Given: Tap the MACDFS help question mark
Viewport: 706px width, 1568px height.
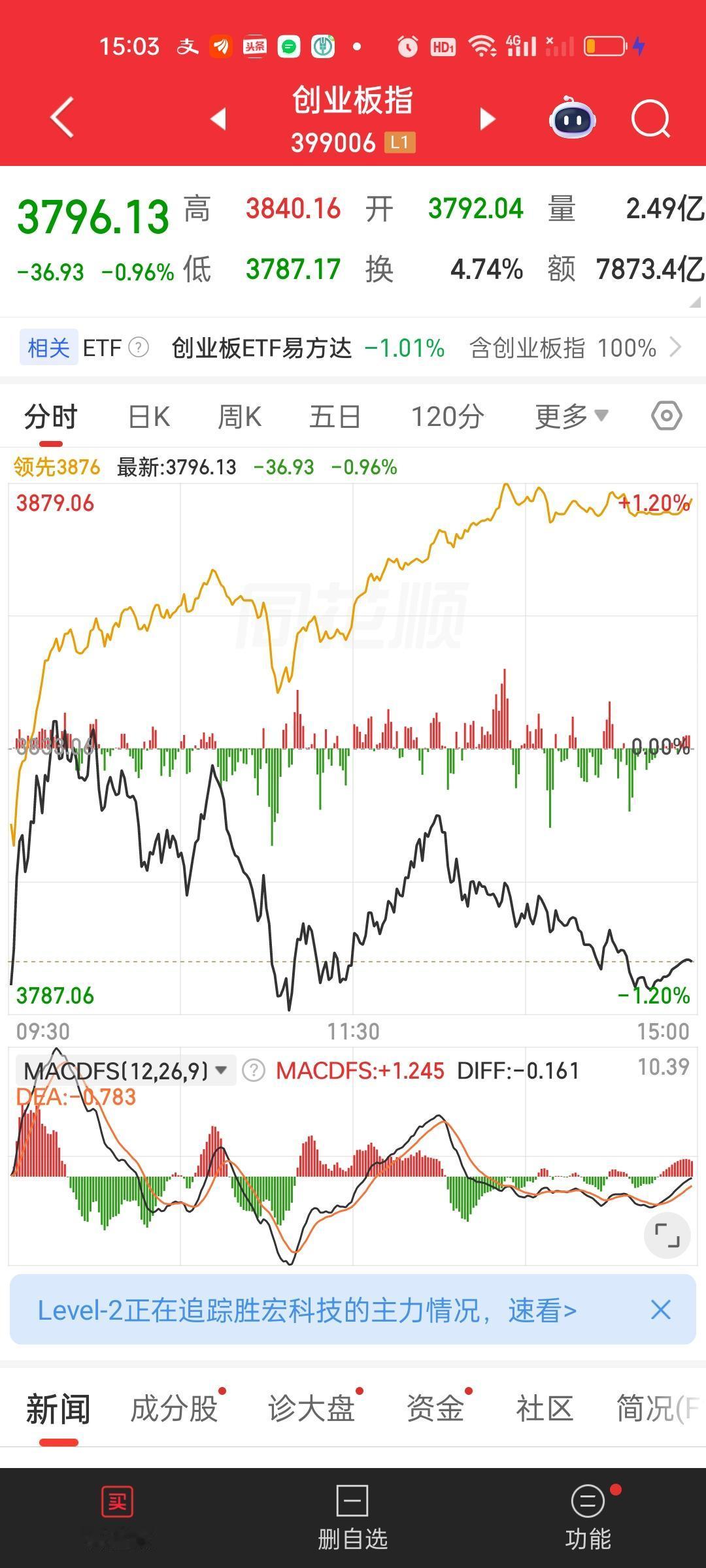Looking at the screenshot, I should pyautogui.click(x=254, y=1070).
